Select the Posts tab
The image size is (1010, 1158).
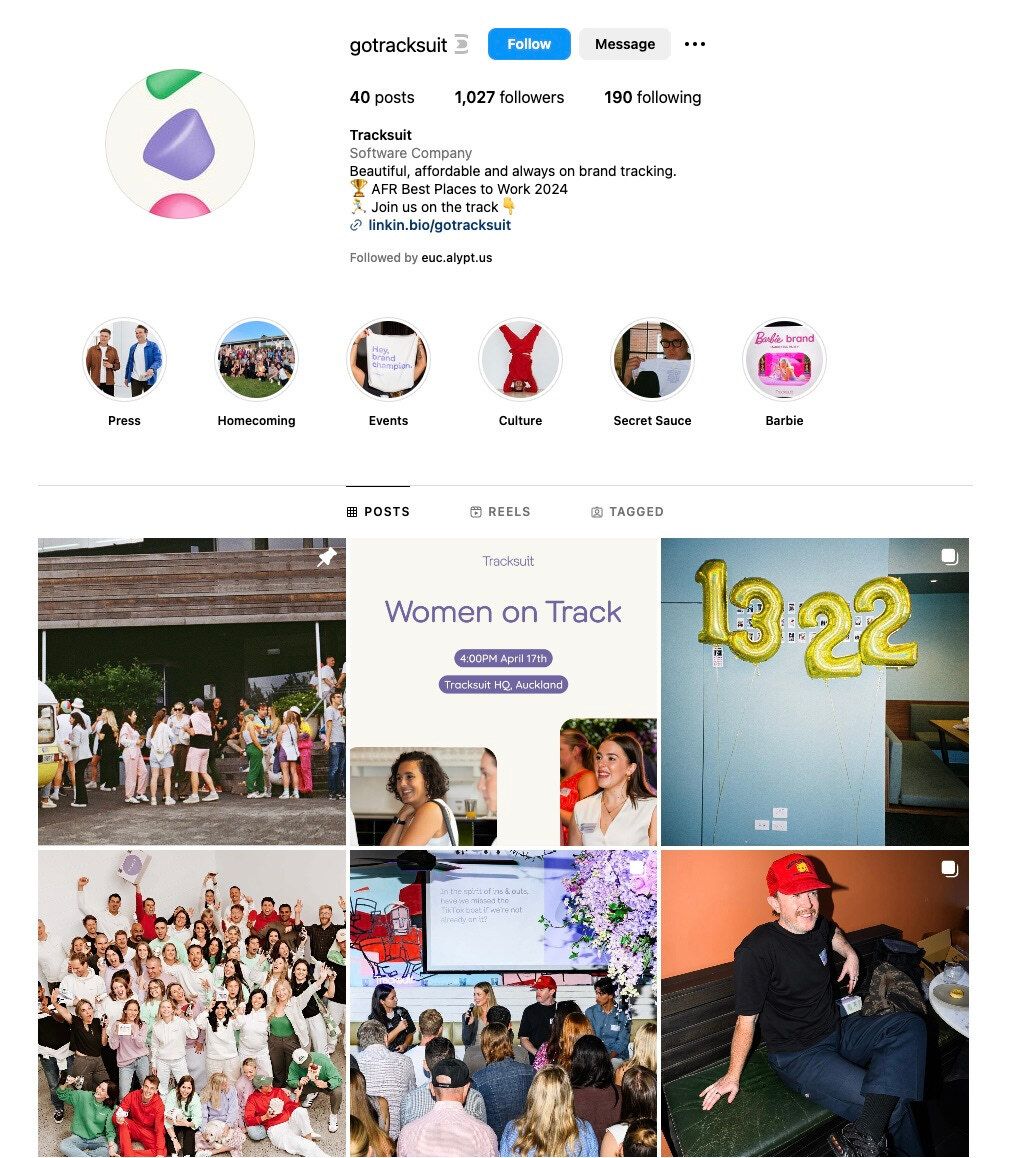[378, 511]
